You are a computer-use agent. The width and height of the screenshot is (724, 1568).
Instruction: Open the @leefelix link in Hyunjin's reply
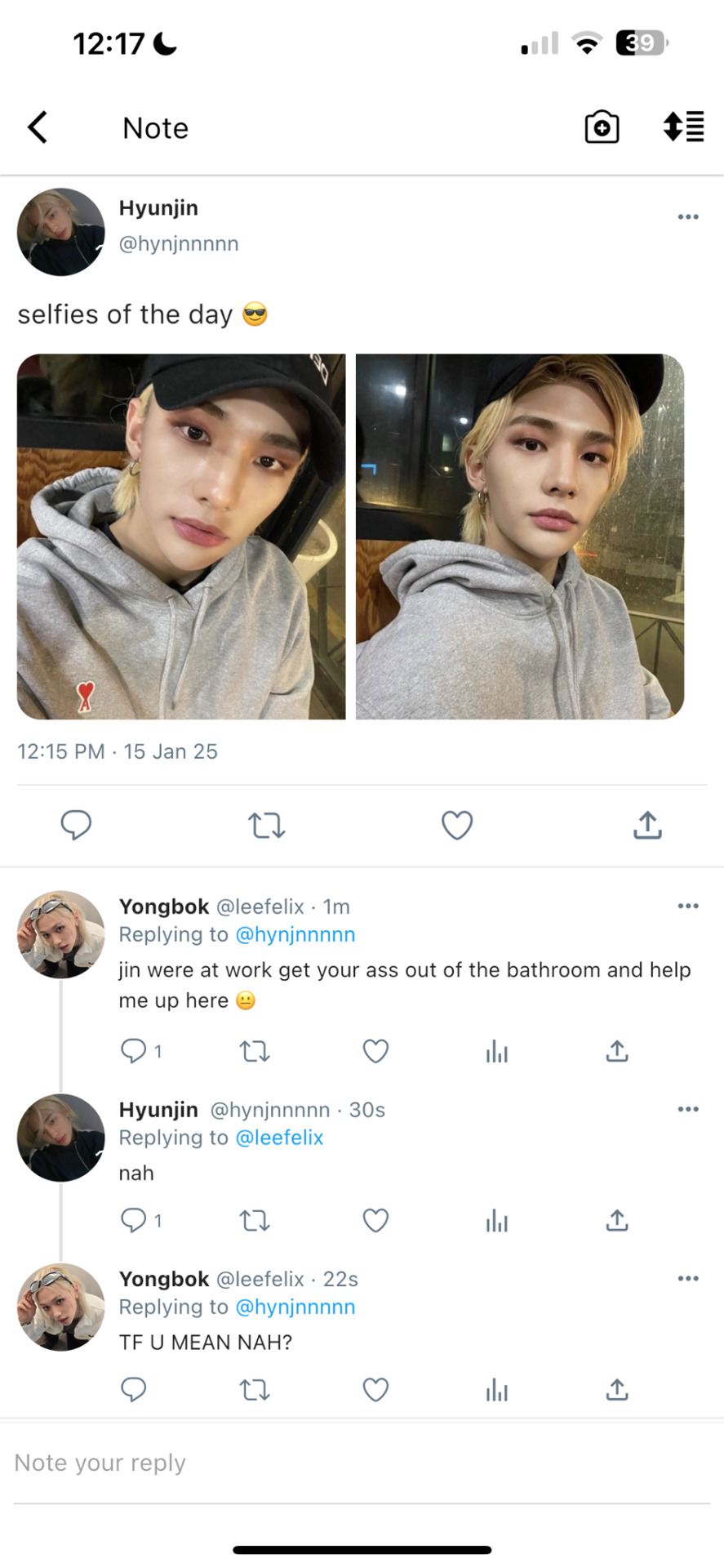pos(279,1138)
